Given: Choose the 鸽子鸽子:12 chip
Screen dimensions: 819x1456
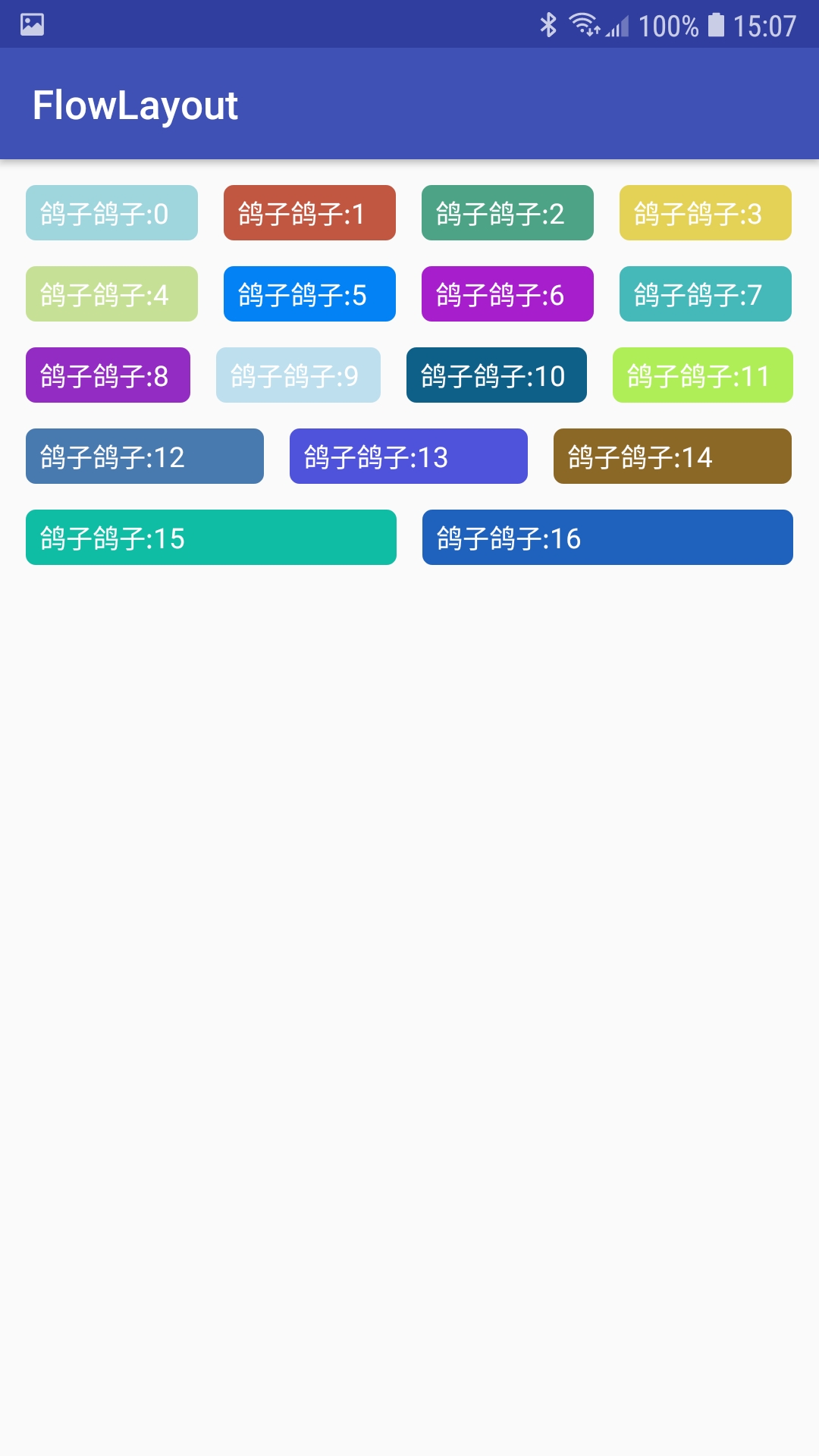Looking at the screenshot, I should click(x=145, y=457).
